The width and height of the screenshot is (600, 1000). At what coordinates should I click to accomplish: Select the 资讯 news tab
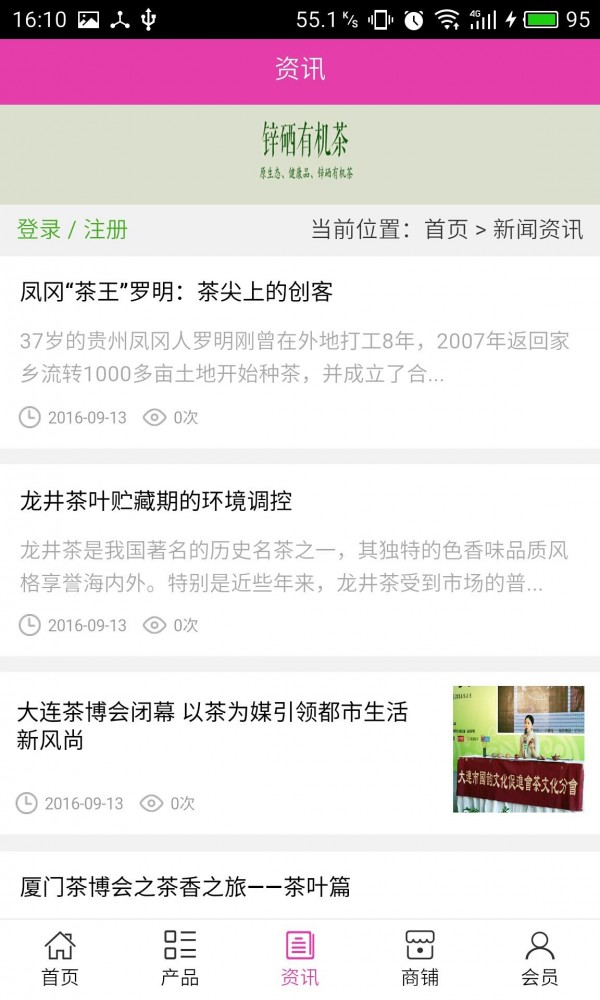pyautogui.click(x=300, y=958)
